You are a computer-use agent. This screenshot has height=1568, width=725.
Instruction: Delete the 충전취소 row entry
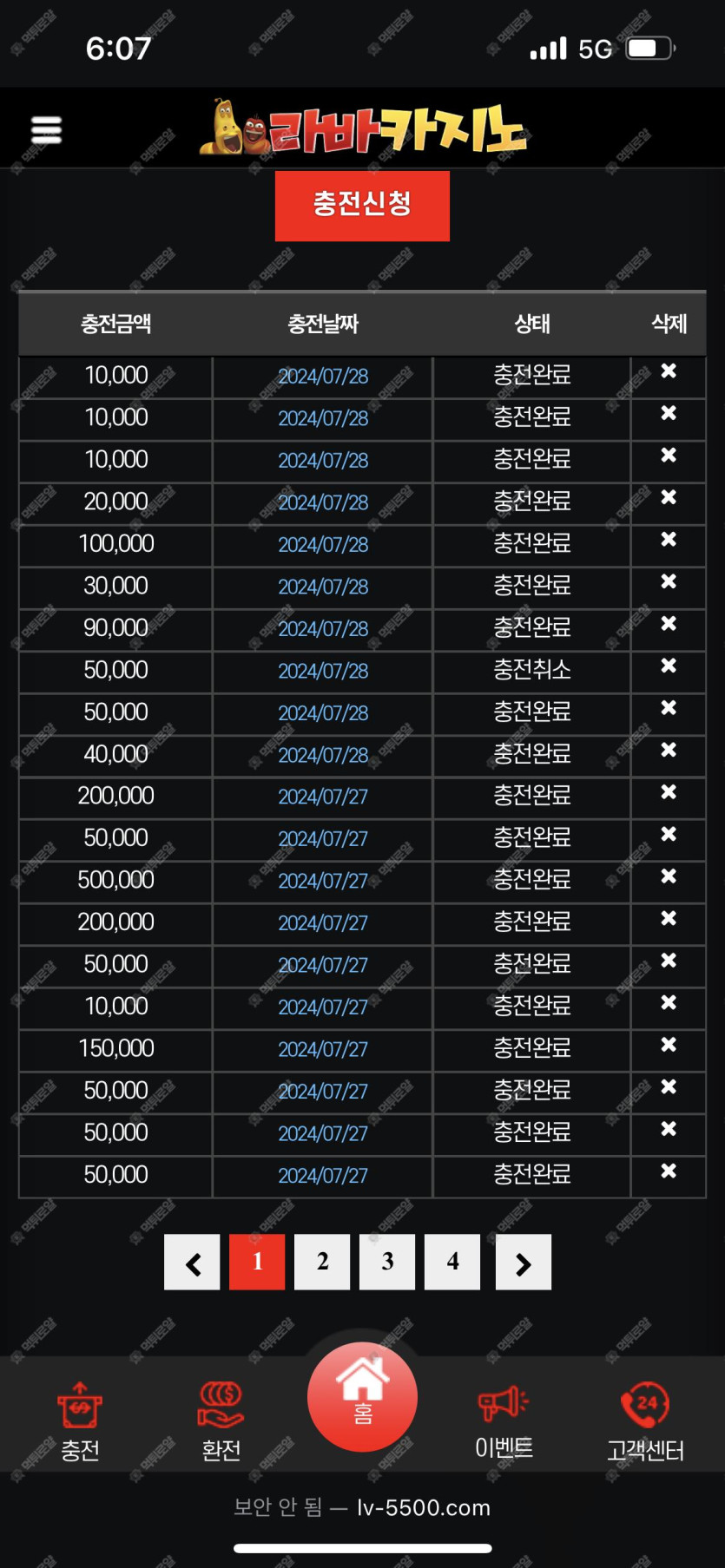tap(669, 666)
